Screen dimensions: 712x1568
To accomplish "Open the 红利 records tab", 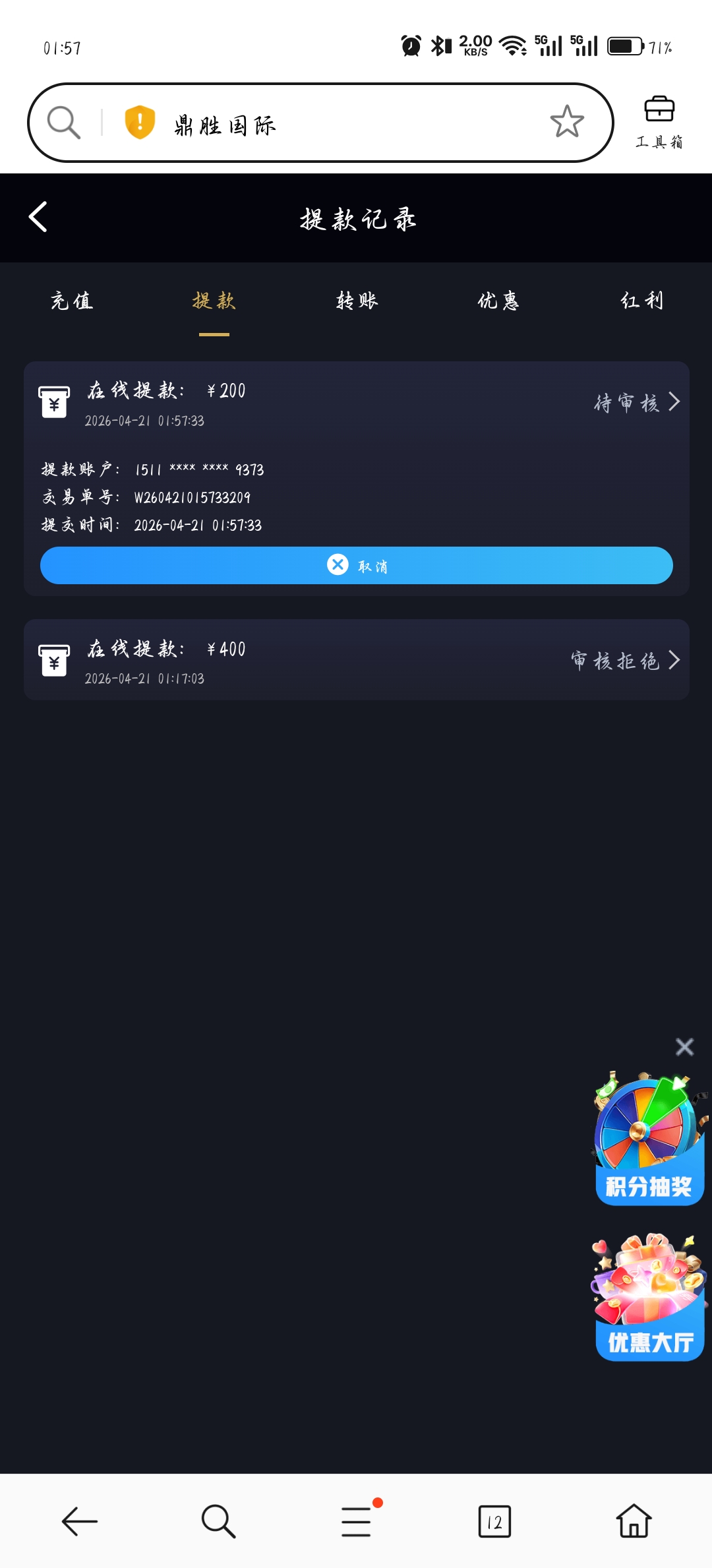I will [641, 302].
